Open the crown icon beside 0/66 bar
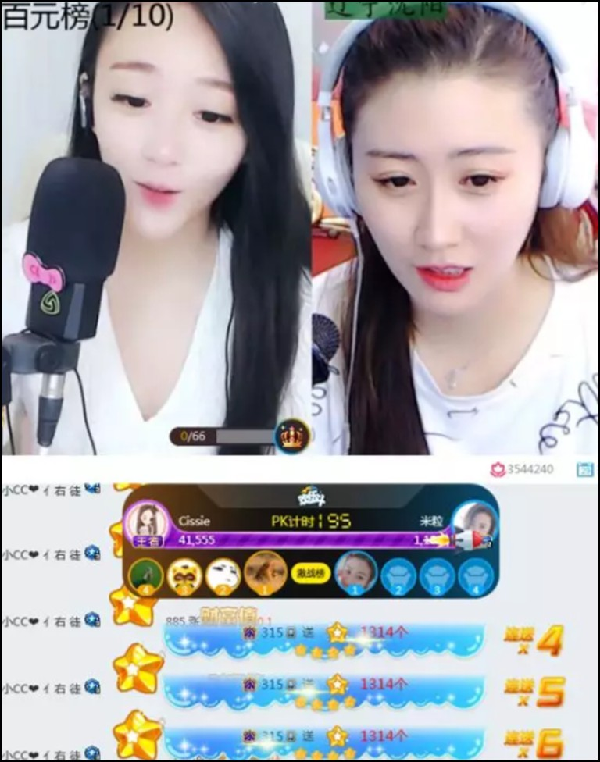 tap(293, 436)
